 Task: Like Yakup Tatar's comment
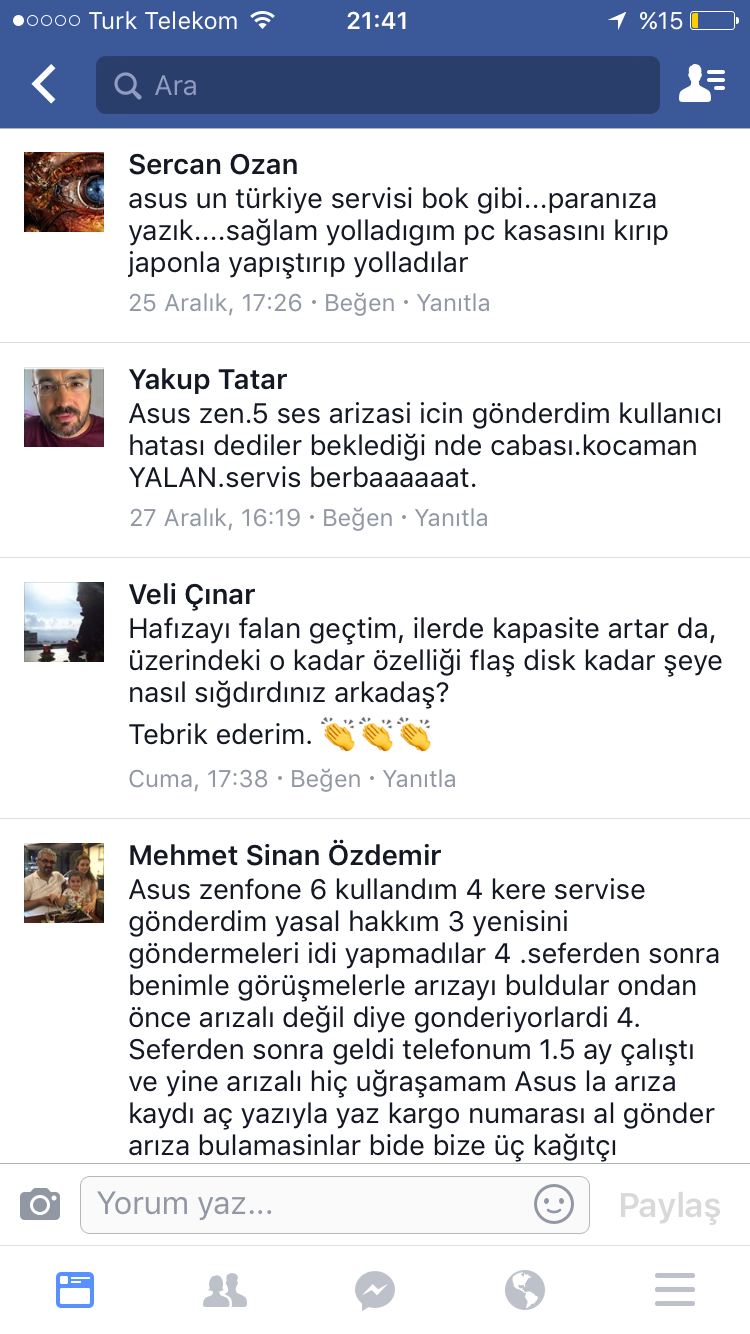tap(358, 518)
